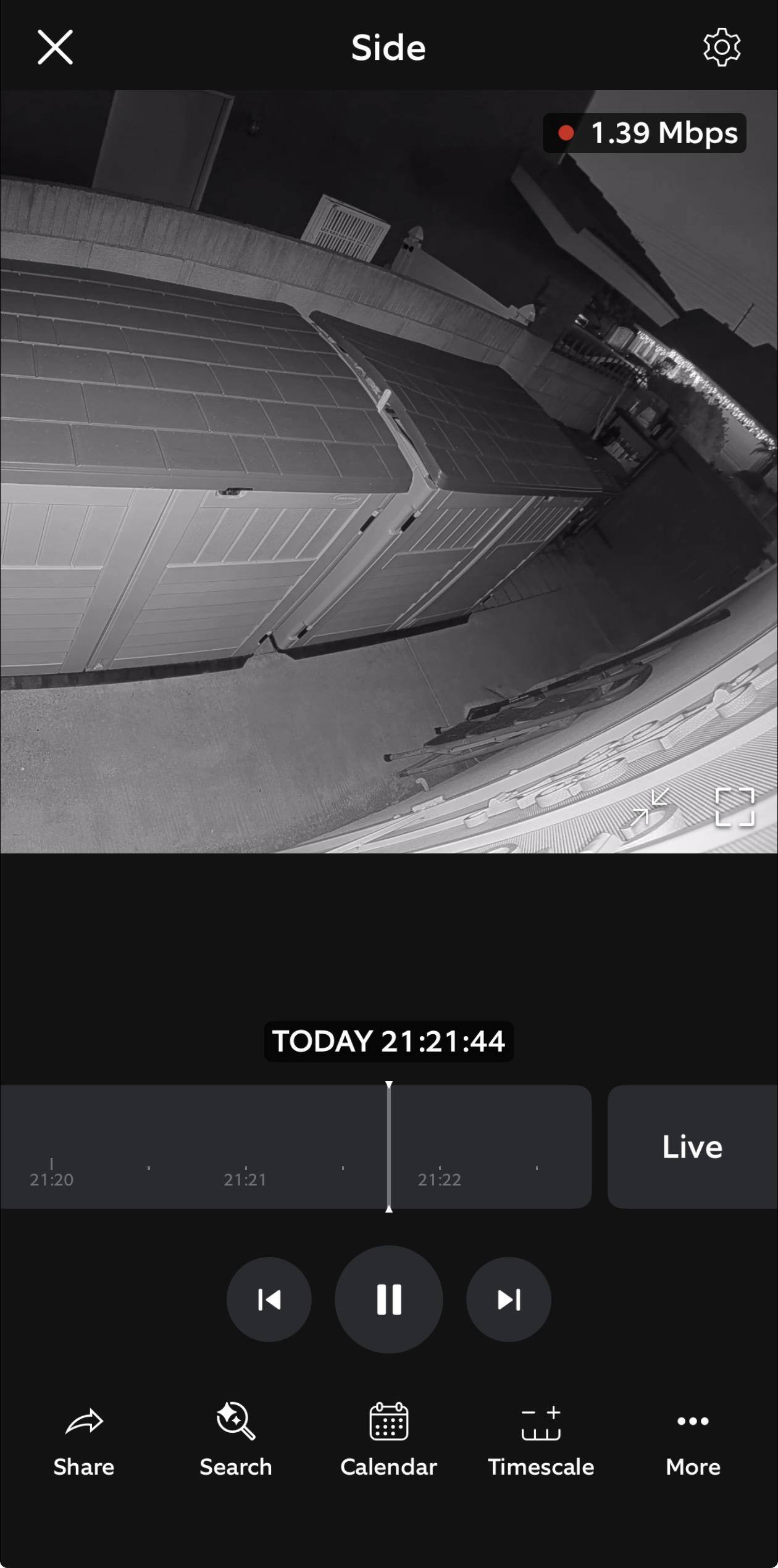Jump to Live view
Image resolution: width=778 pixels, height=1568 pixels.
click(692, 1147)
